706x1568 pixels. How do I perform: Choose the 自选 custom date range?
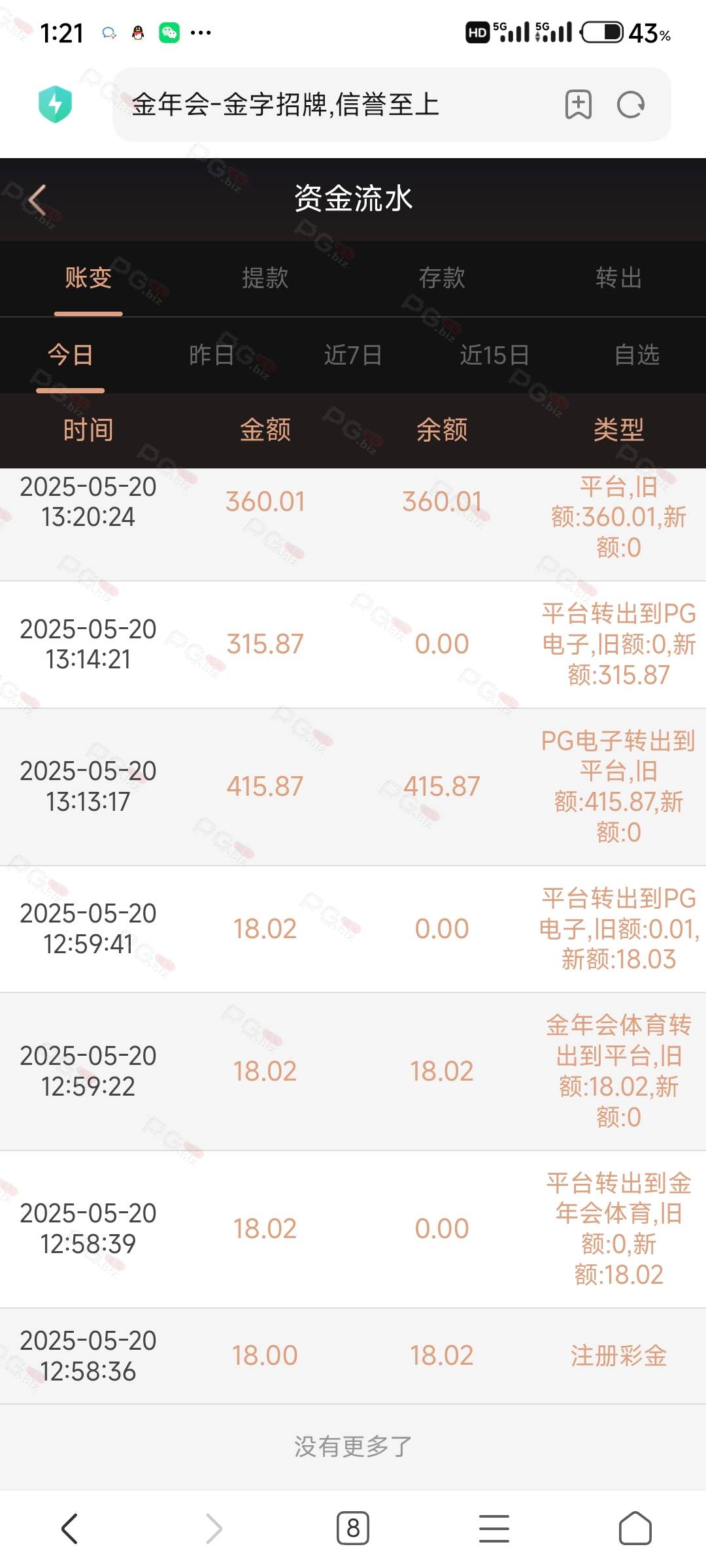click(637, 355)
